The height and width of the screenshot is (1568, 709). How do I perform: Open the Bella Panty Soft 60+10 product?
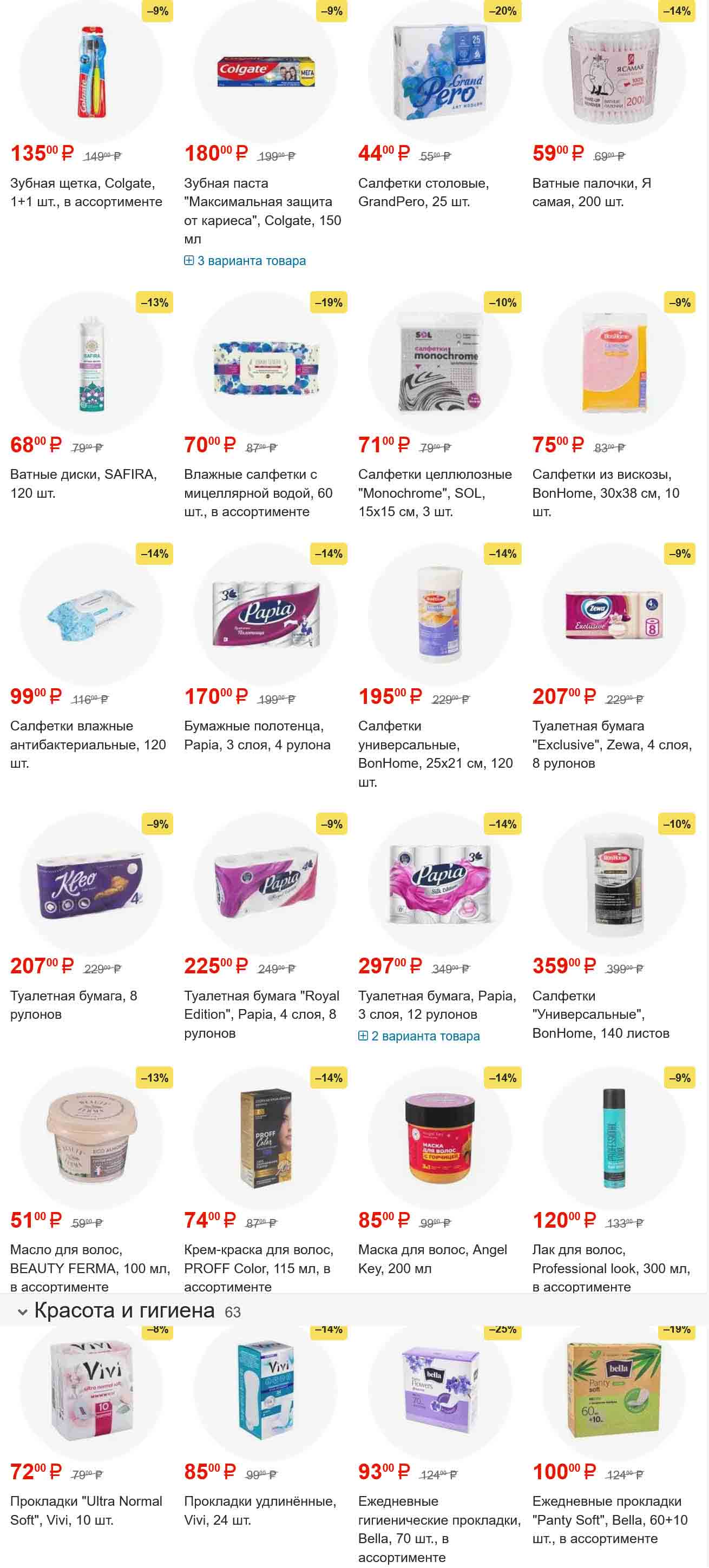coord(609,1519)
